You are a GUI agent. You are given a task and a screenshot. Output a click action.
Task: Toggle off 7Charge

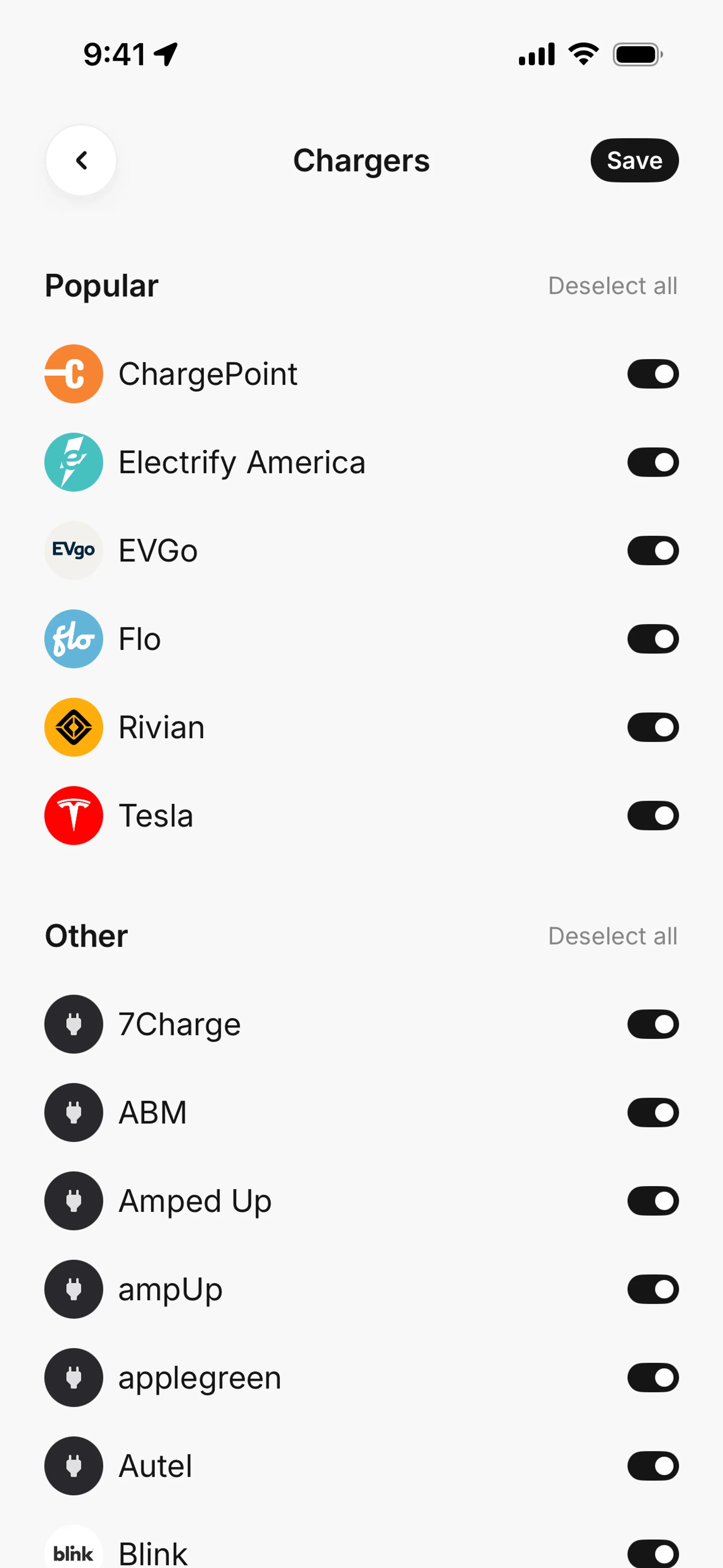(x=653, y=1024)
